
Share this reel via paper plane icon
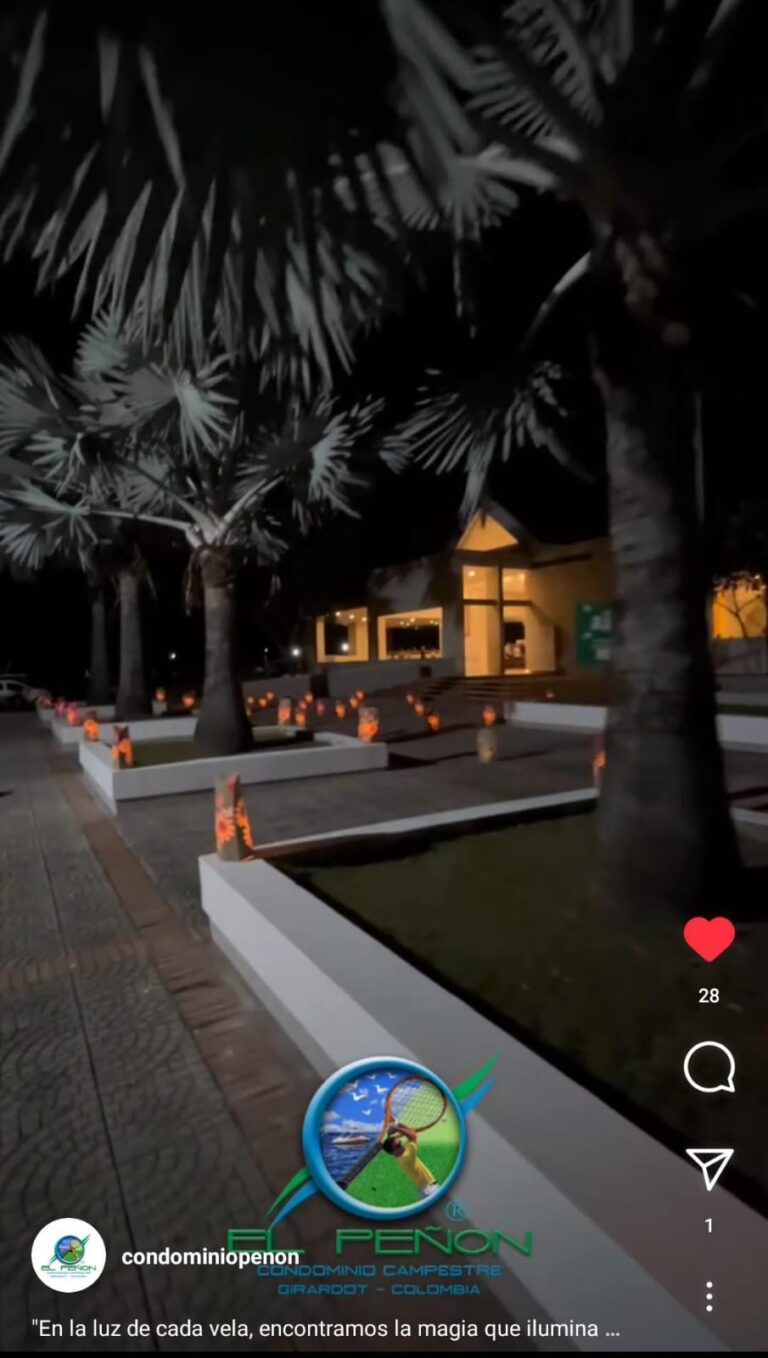tap(709, 1168)
